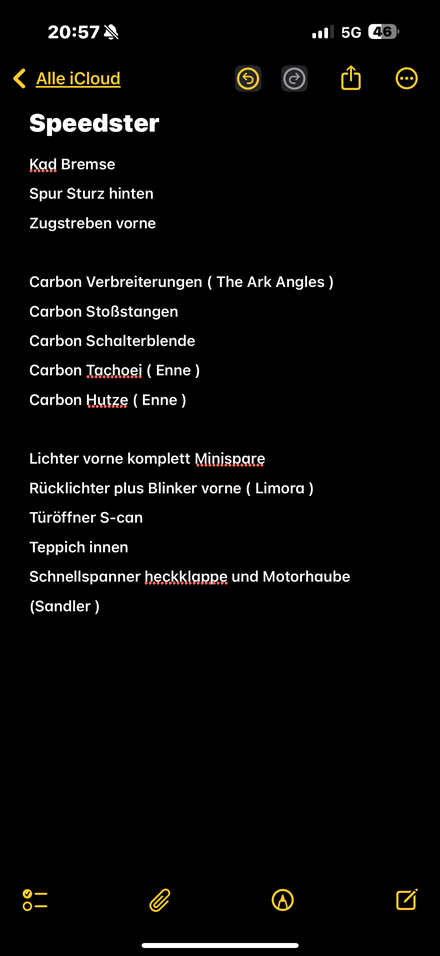Add a checklist to the note
440x956 pixels.
[x=35, y=900]
